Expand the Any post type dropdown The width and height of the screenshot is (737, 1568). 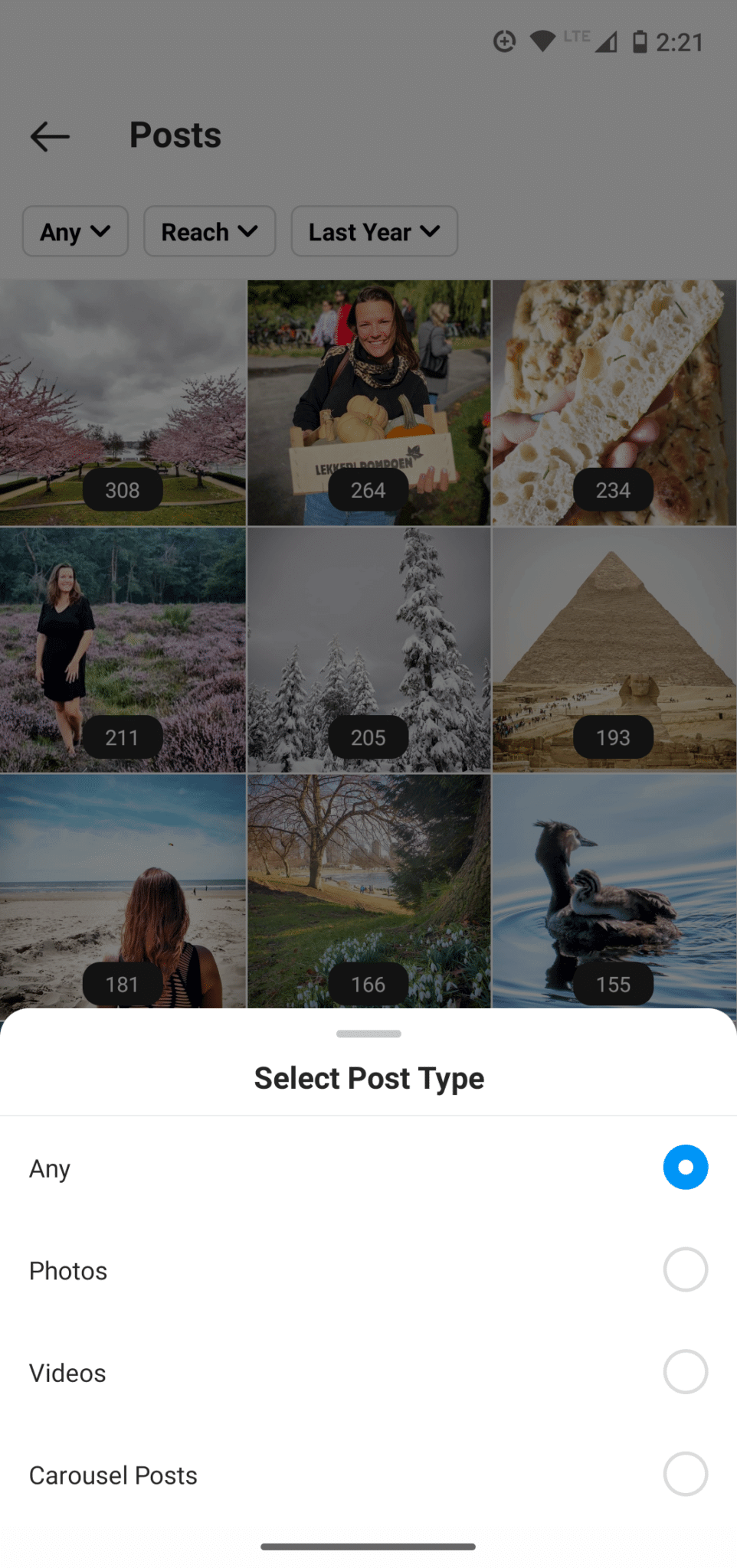75,231
